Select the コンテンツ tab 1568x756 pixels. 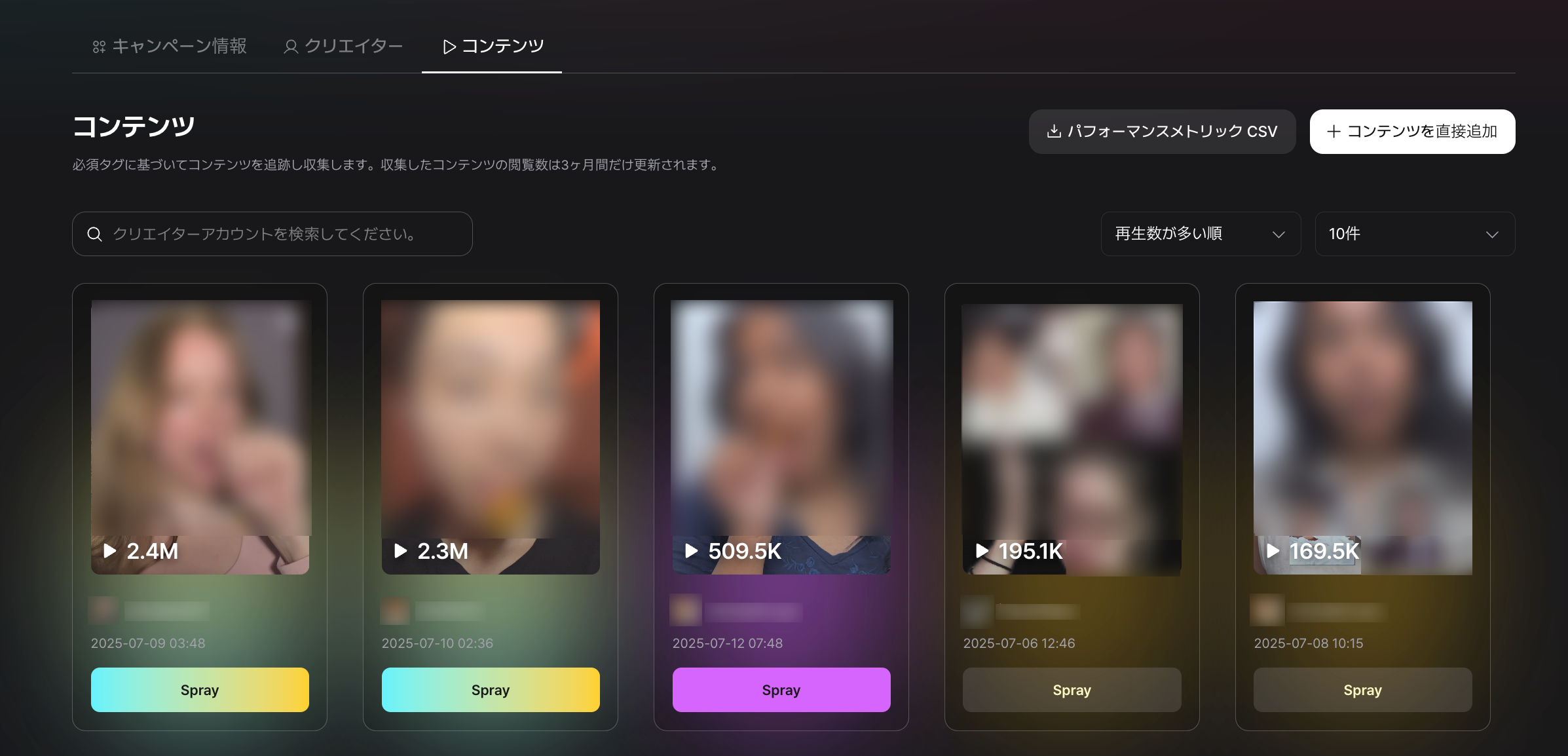tap(493, 46)
